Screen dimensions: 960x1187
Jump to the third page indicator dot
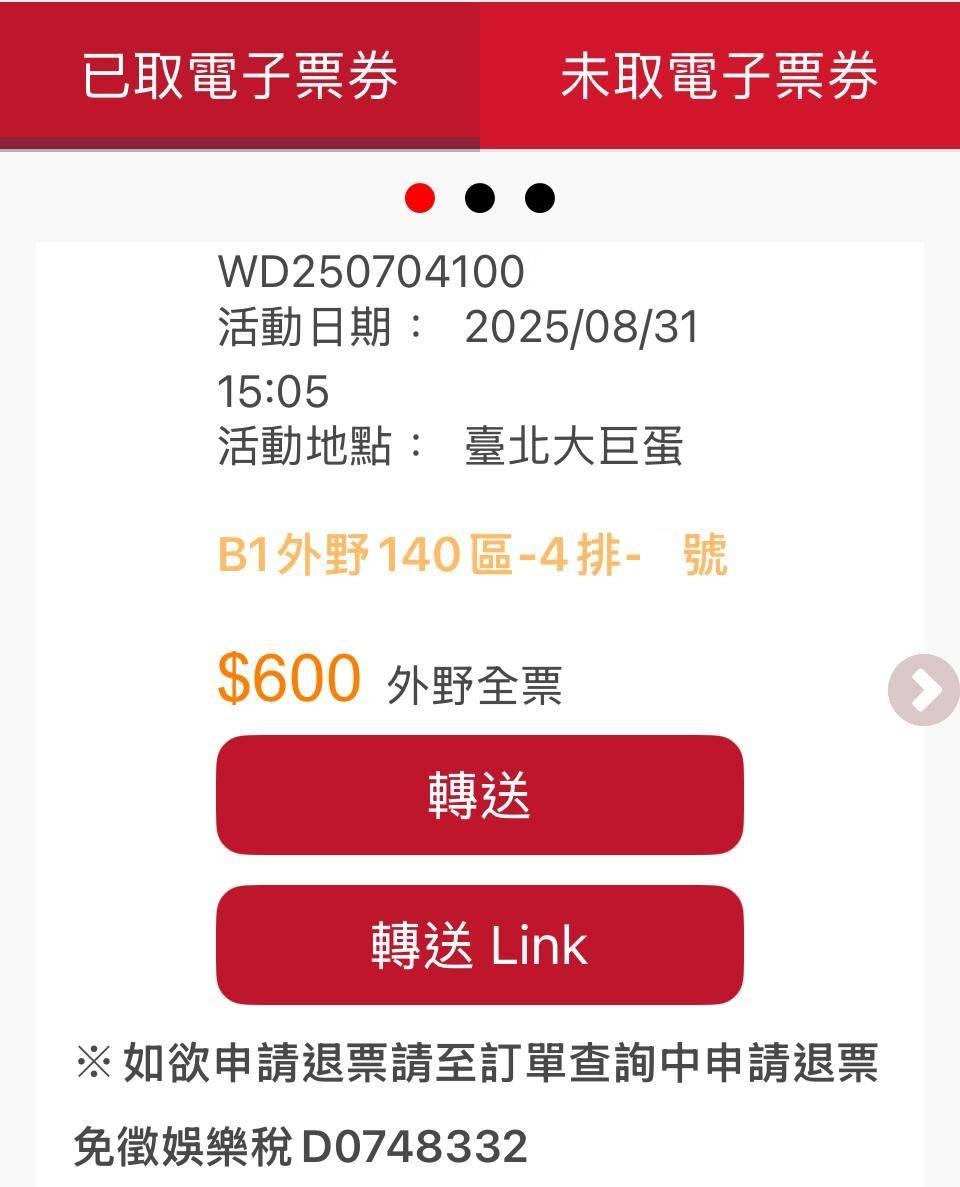tap(540, 198)
